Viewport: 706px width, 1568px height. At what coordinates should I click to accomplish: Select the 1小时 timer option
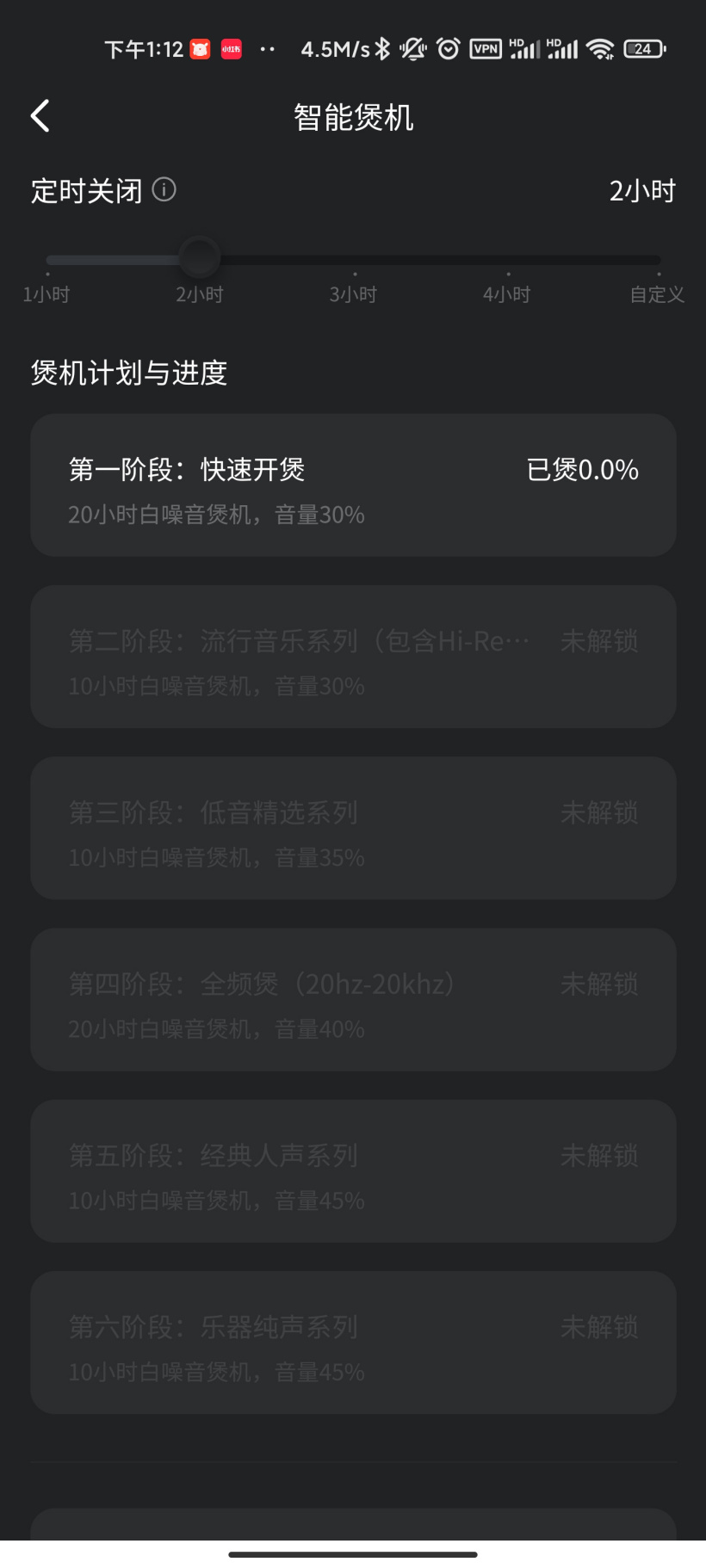pyautogui.click(x=47, y=293)
